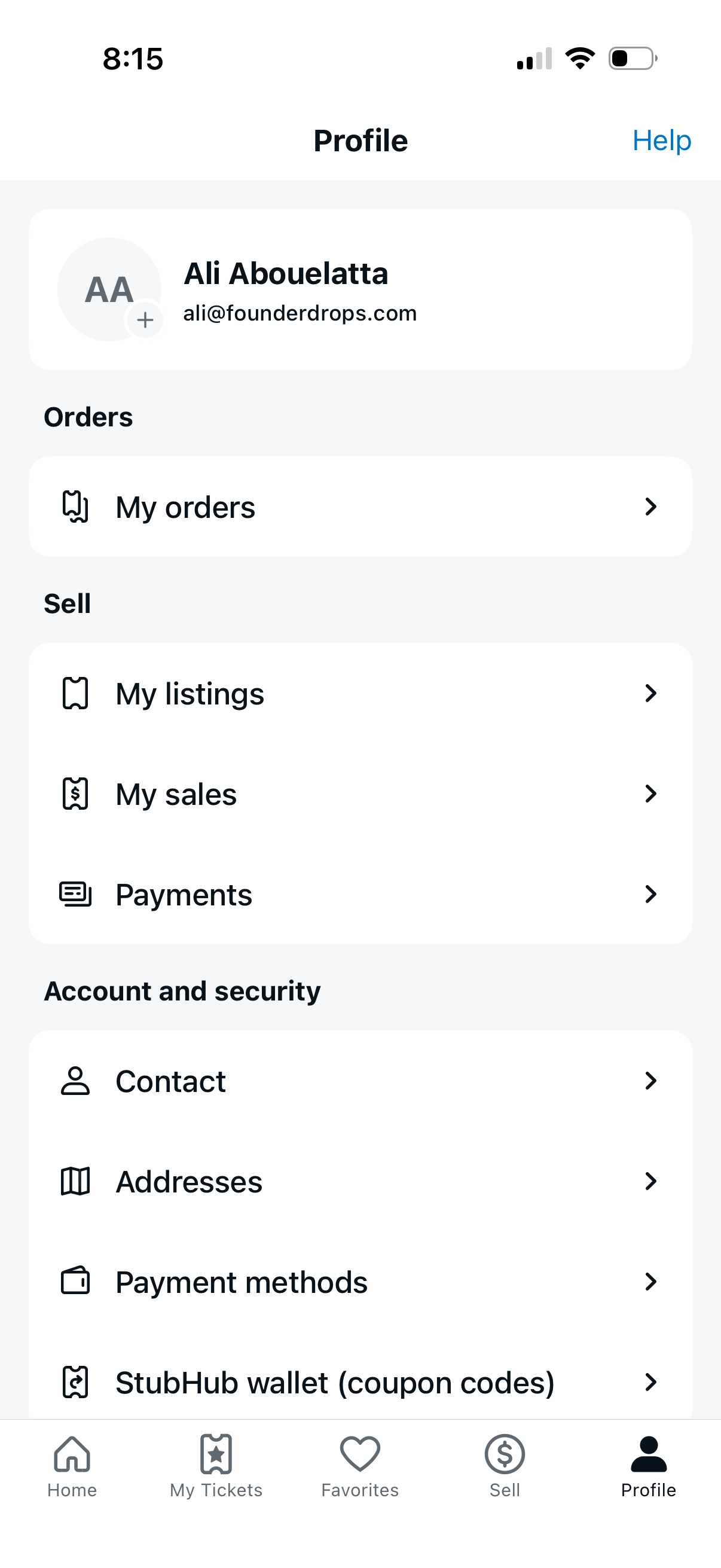Screen dimensions: 721x1568
Task: Tap the plus button on the avatar
Action: pyautogui.click(x=146, y=319)
